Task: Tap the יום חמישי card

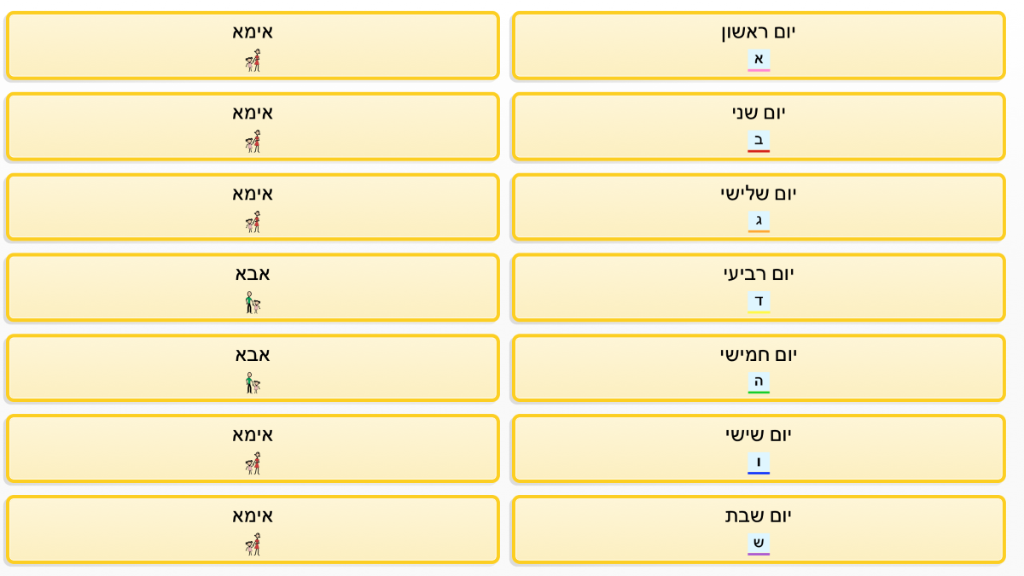Action: click(758, 368)
